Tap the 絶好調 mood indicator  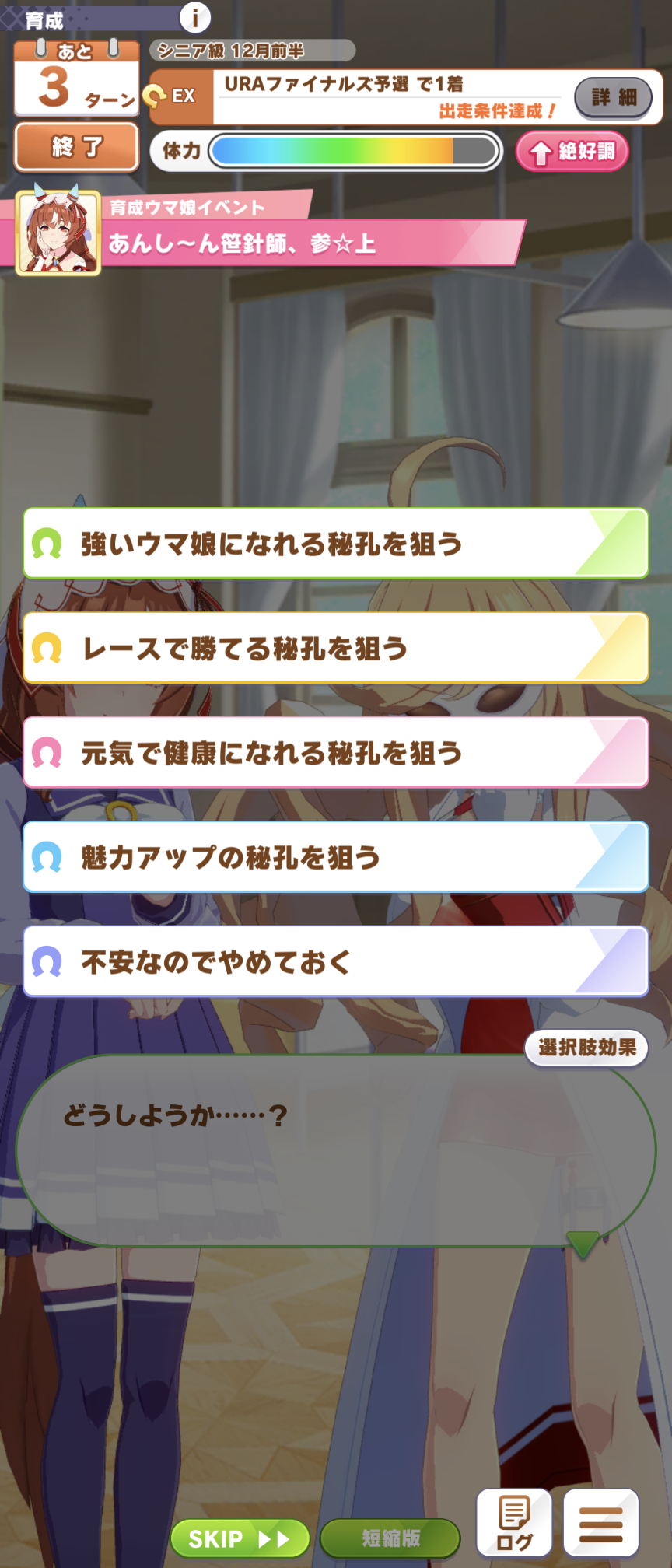[x=572, y=151]
